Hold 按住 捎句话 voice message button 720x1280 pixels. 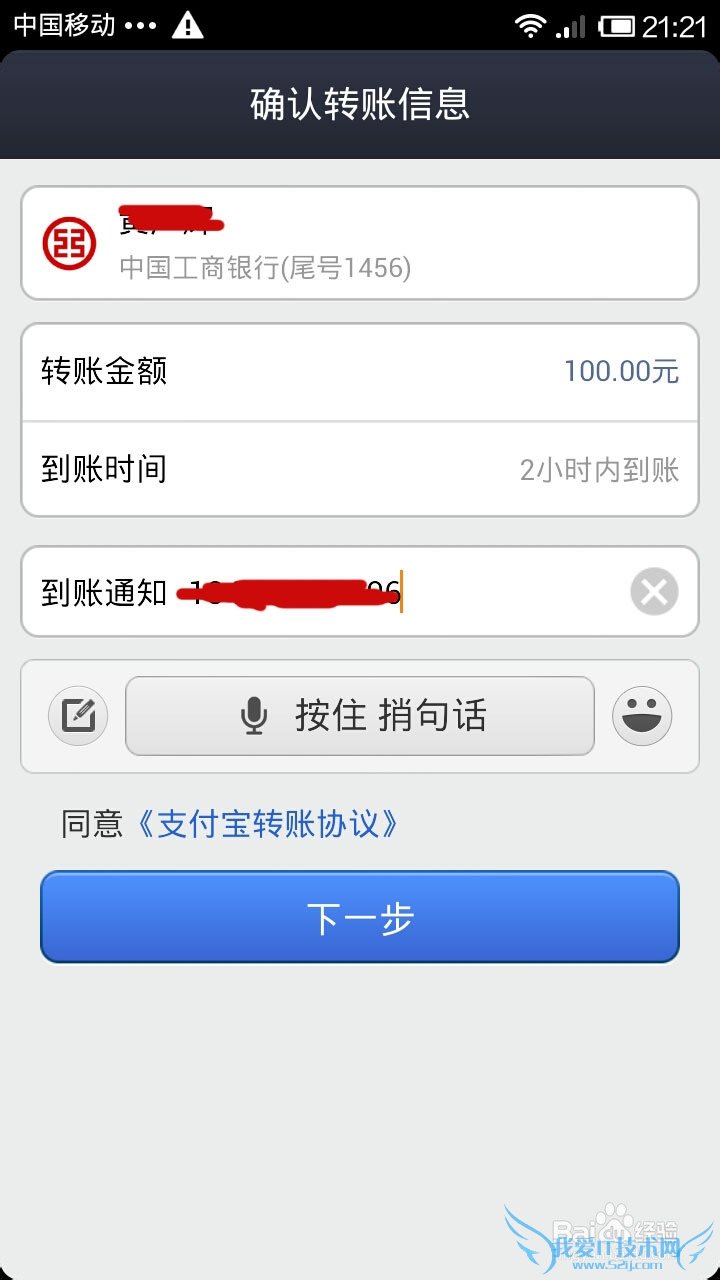360,716
